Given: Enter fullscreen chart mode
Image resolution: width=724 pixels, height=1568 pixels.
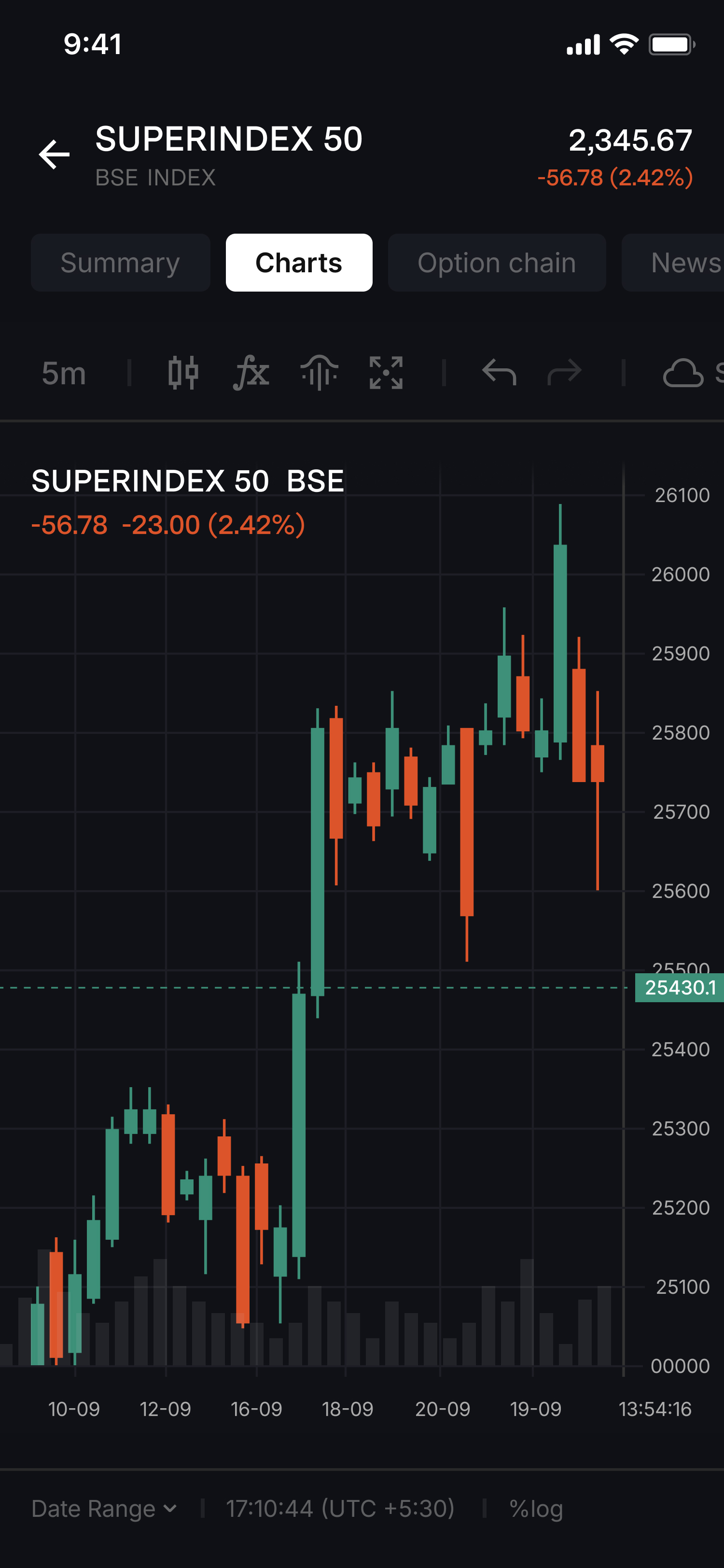Looking at the screenshot, I should 386,373.
